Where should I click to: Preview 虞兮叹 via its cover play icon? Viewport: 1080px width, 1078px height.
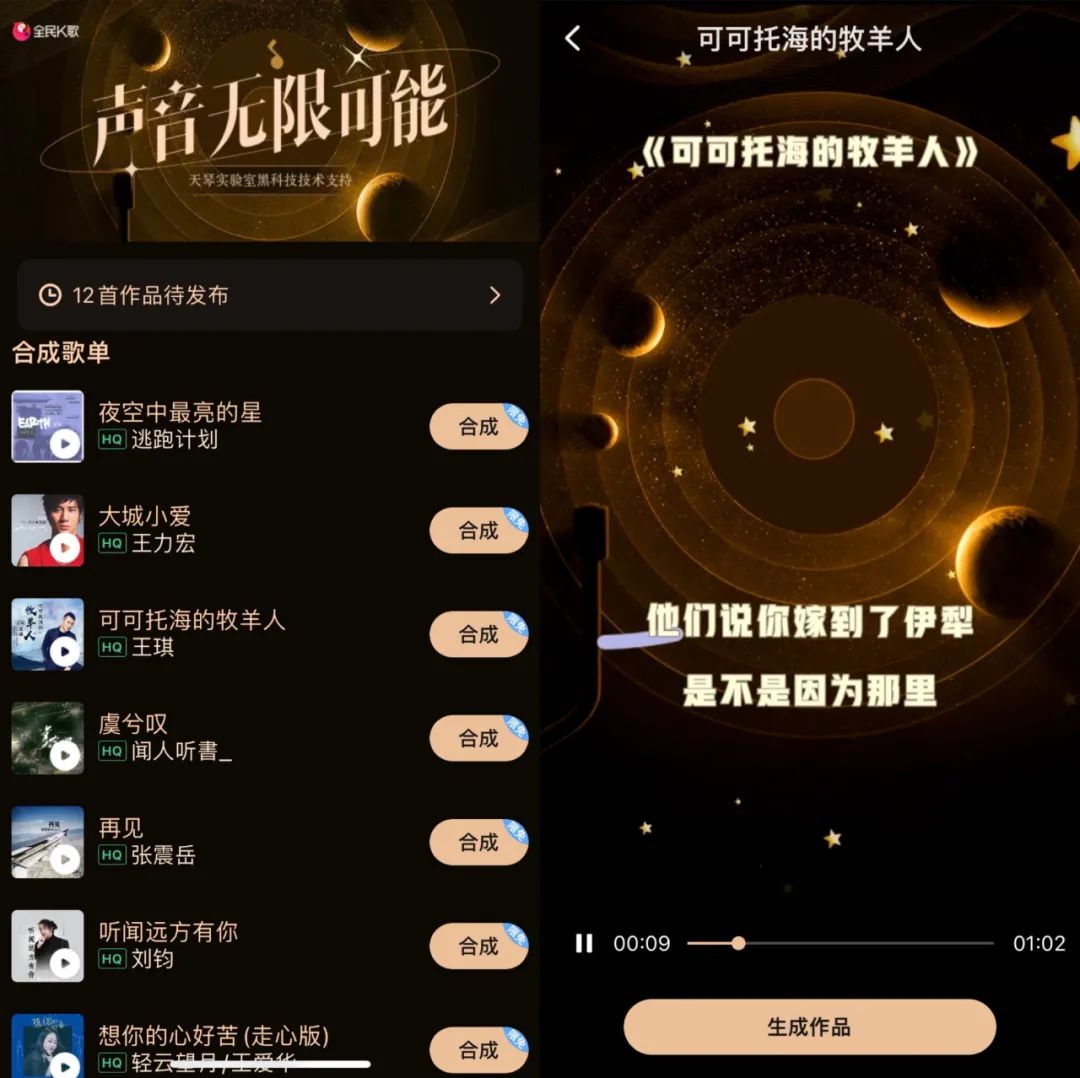point(65,755)
